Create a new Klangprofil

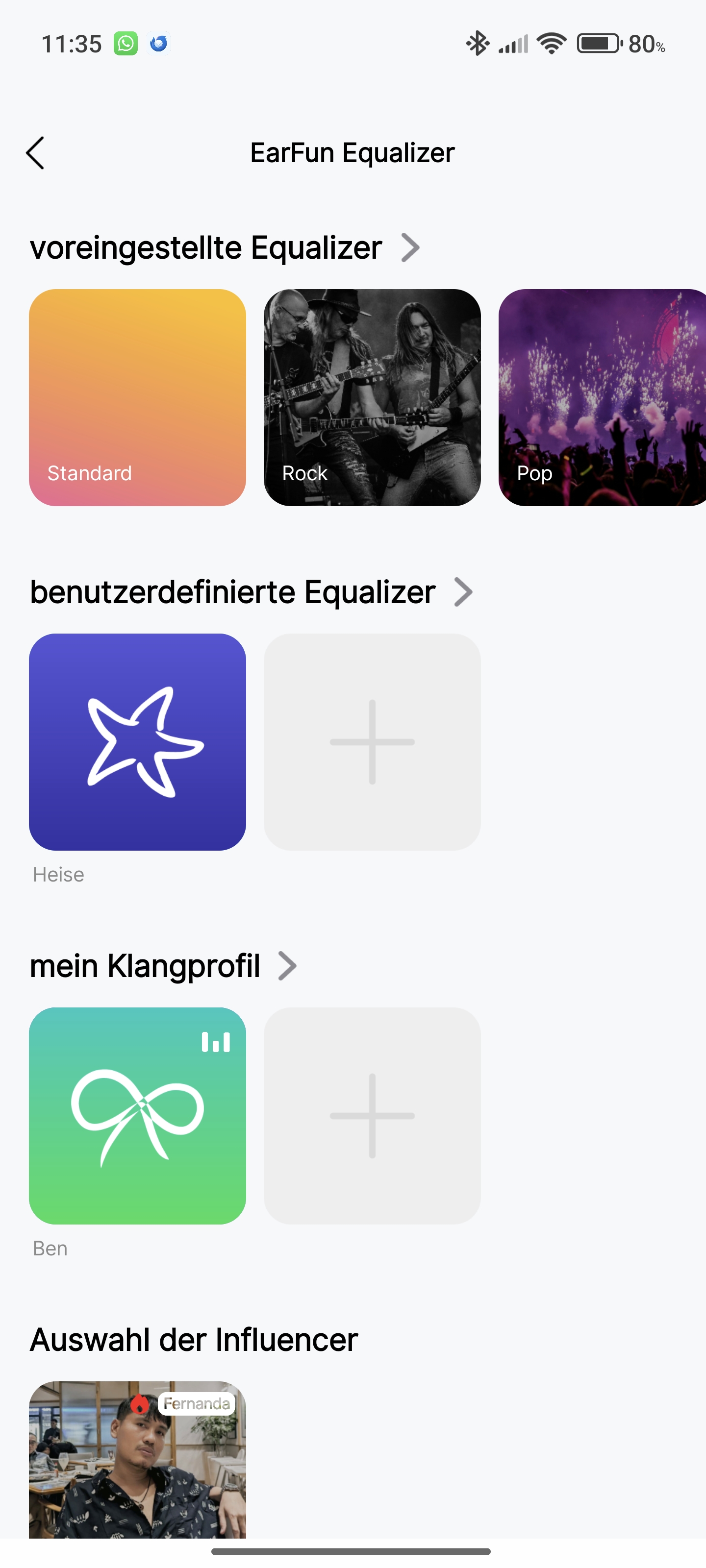pyautogui.click(x=372, y=1115)
